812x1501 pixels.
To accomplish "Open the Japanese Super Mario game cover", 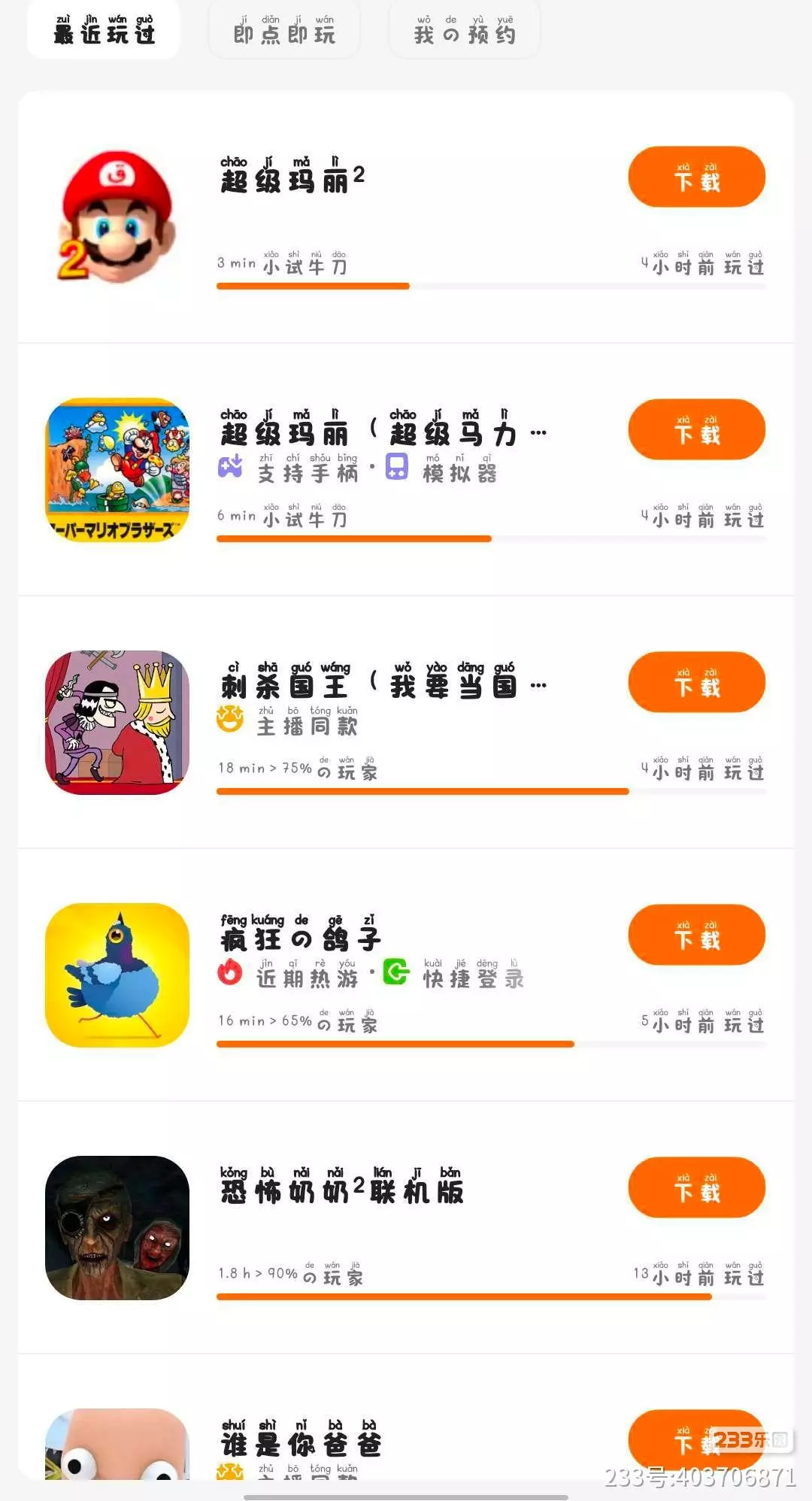I will pos(117,469).
